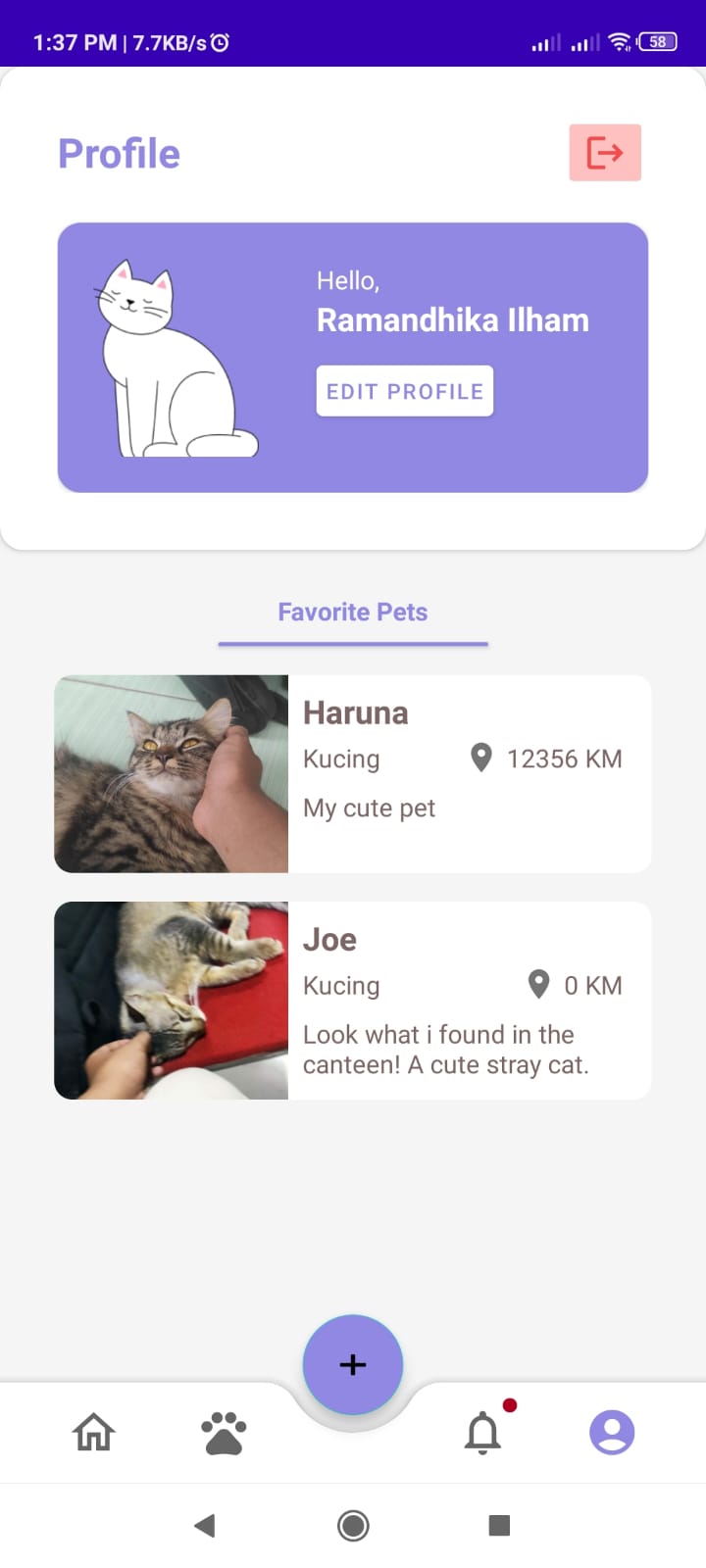Open Edit Profile
This screenshot has width=706, height=1568.
pos(405,391)
